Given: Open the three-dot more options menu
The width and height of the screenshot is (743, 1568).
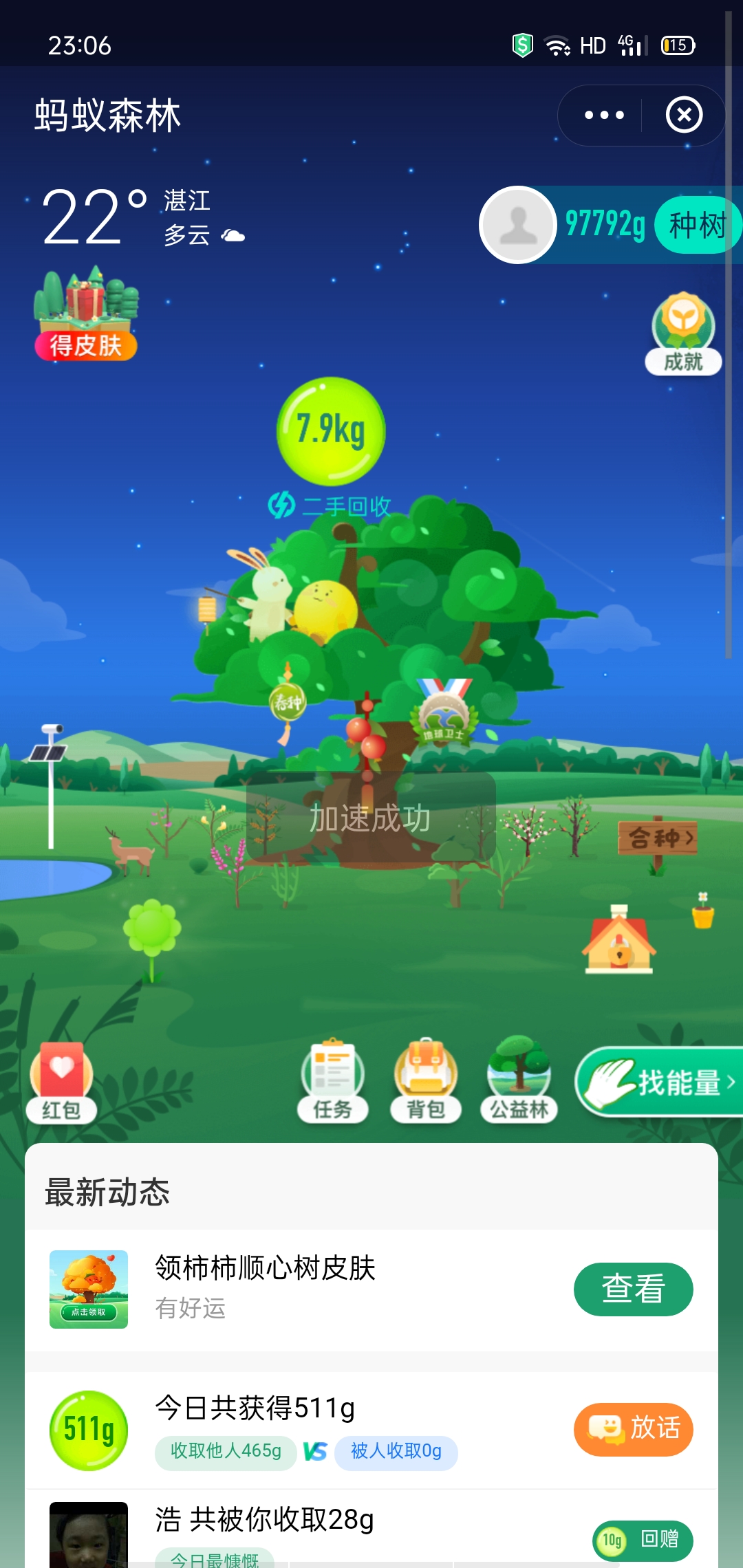Looking at the screenshot, I should click(603, 115).
